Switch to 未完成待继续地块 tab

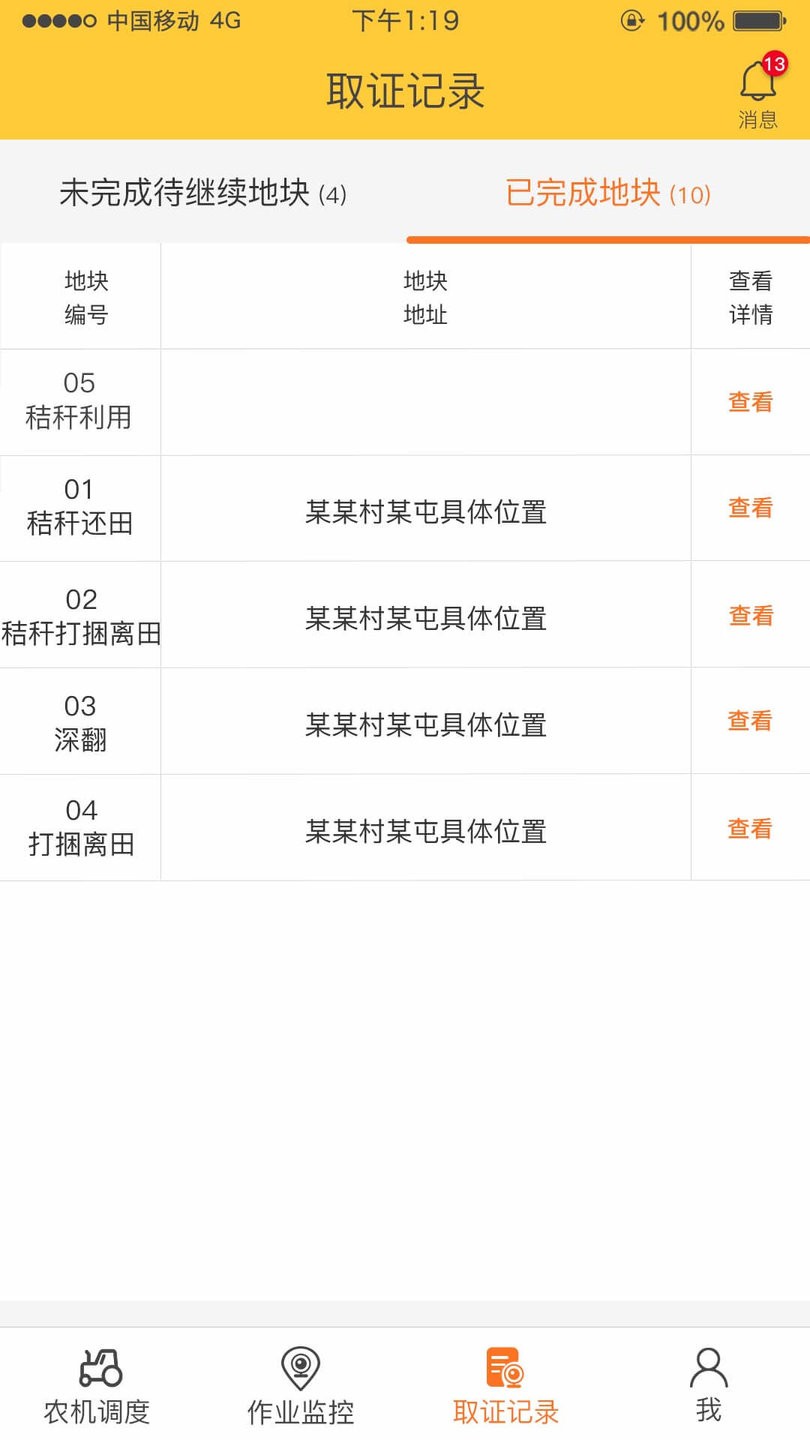pos(199,195)
